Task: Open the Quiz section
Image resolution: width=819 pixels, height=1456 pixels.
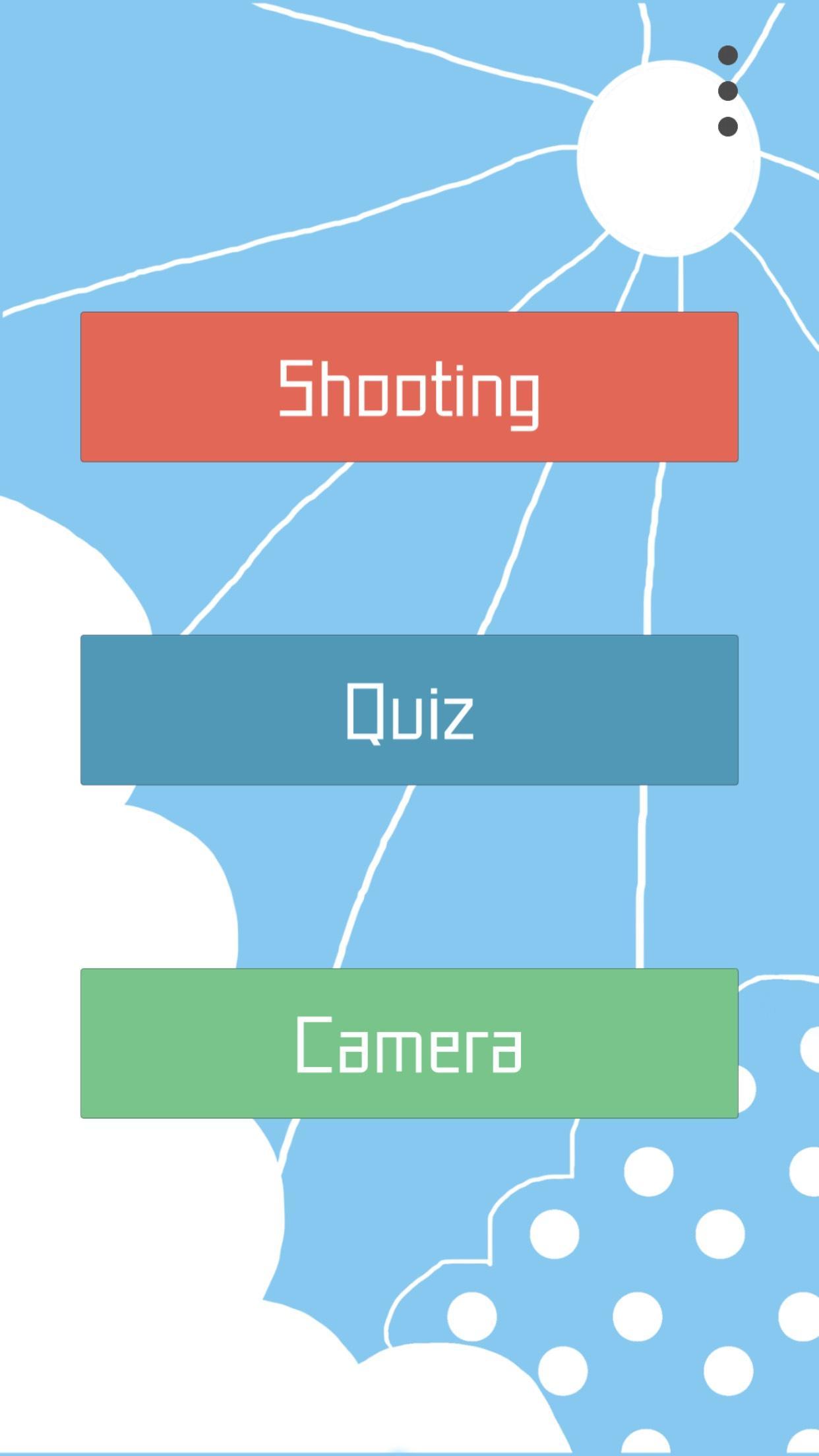Action: 409,710
